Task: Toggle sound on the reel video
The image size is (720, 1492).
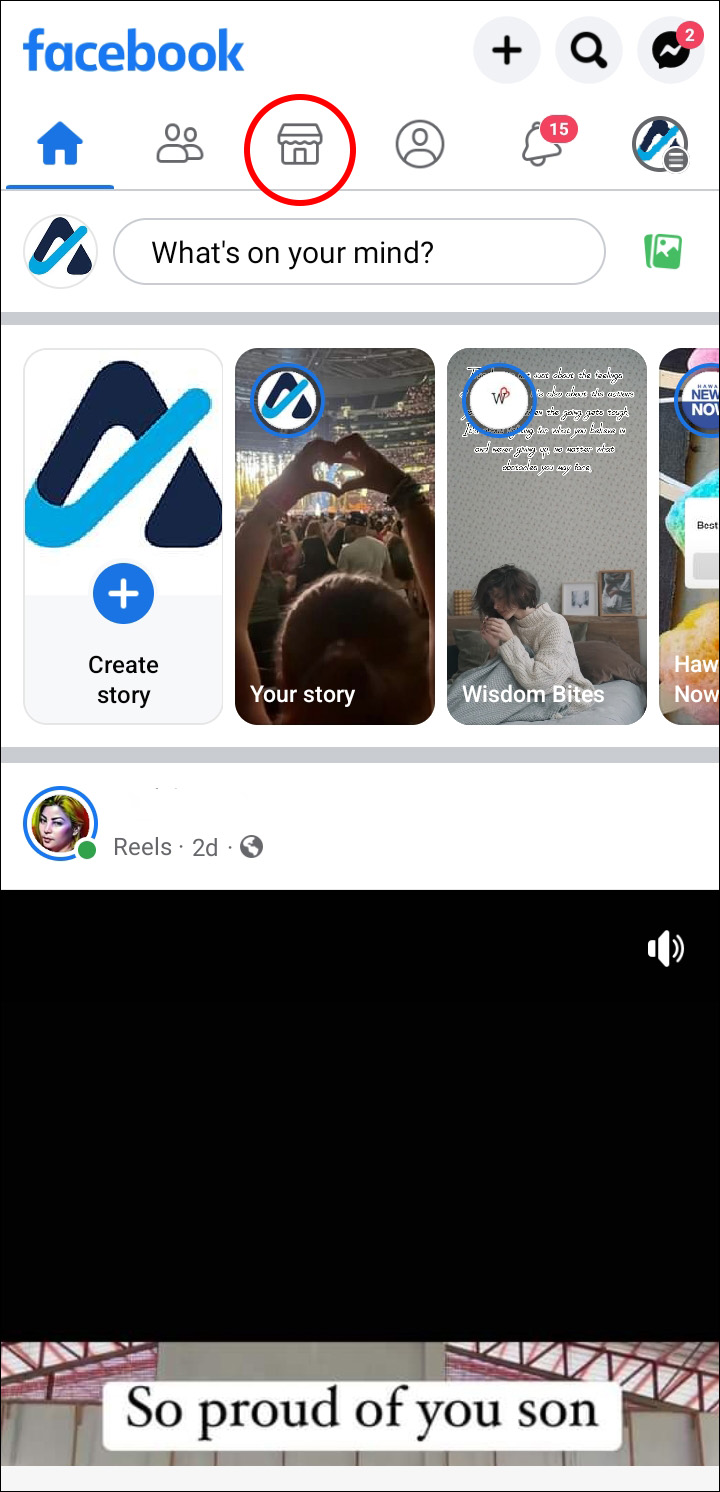Action: pyautogui.click(x=666, y=948)
